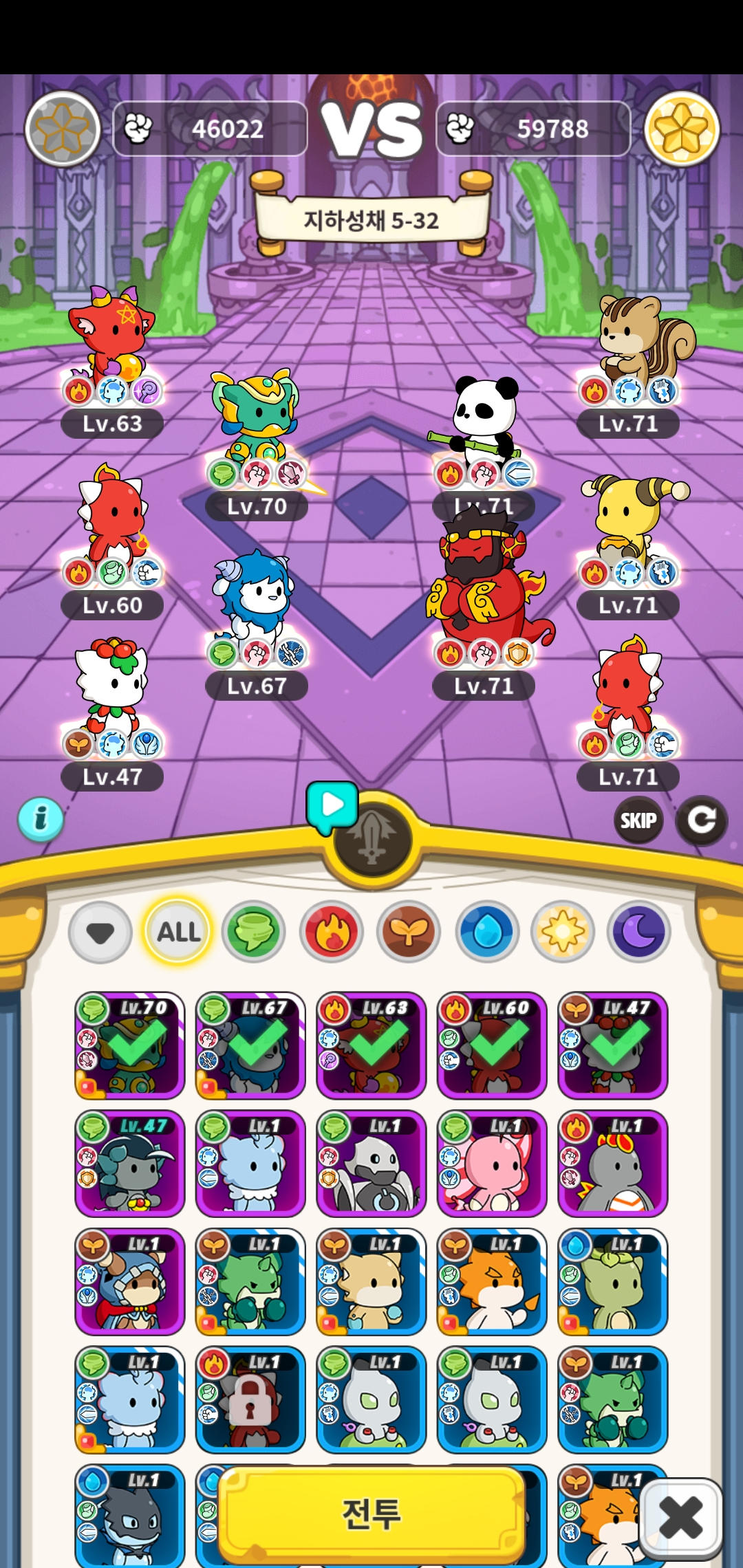Filter heroes by fire element

pyautogui.click(x=332, y=932)
